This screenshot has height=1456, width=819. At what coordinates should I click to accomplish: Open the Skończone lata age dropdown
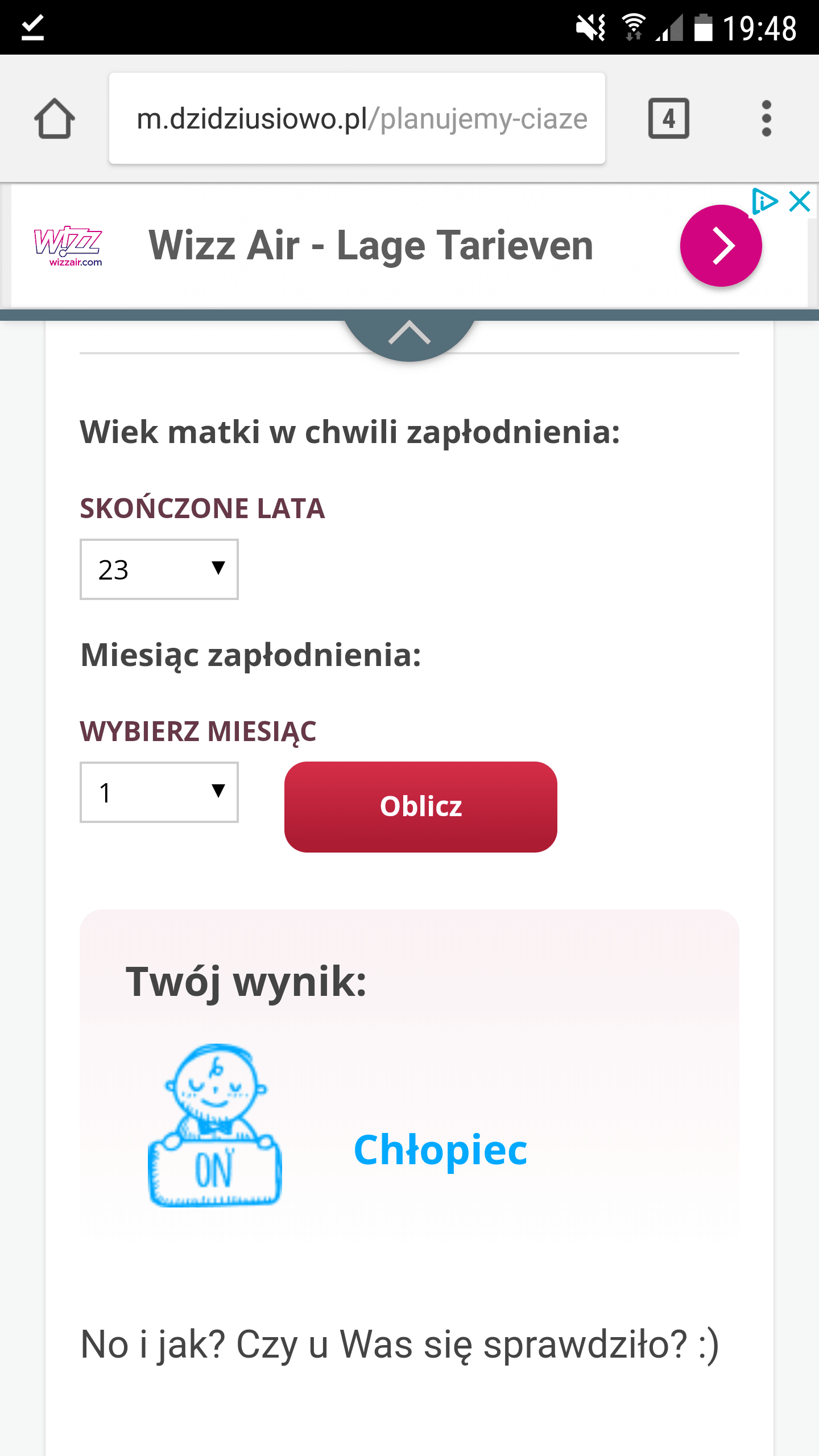tap(159, 569)
